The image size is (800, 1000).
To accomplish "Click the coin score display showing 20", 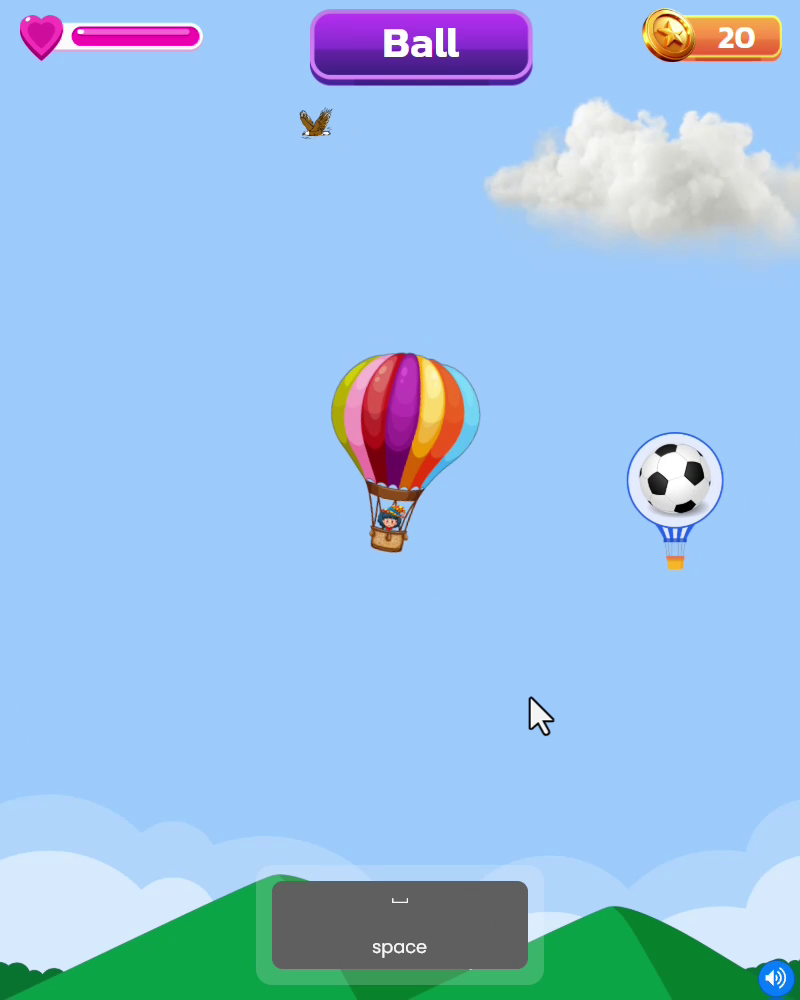I will click(740, 38).
